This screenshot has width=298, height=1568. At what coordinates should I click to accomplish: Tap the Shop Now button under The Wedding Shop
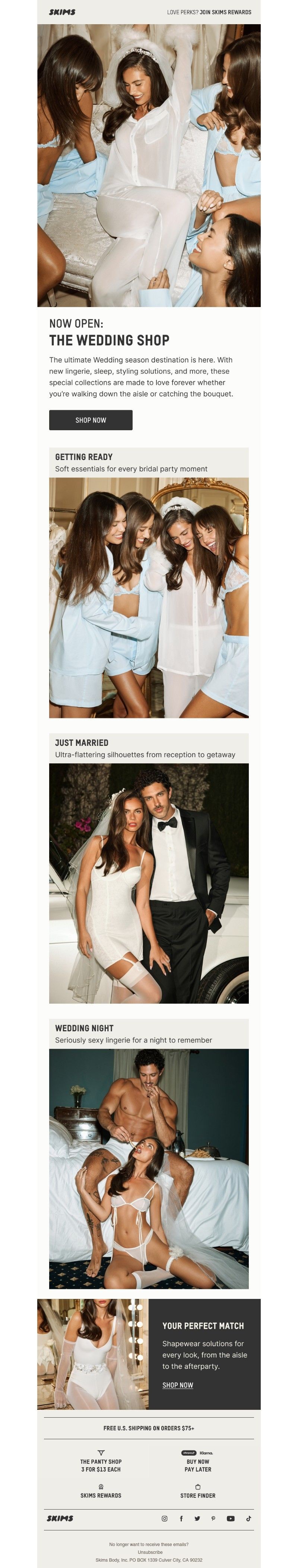pyautogui.click(x=91, y=420)
